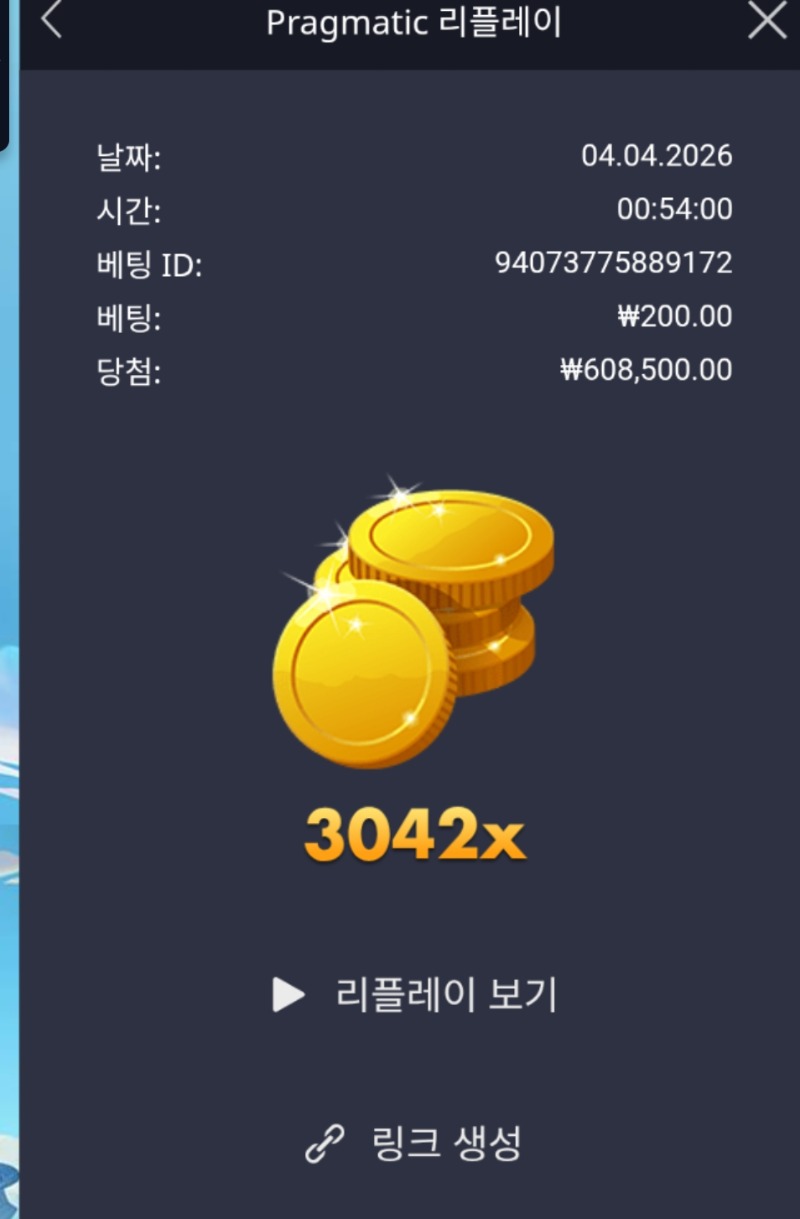Generate a share link with 링크 생성
The image size is (800, 1219).
[x=414, y=1143]
